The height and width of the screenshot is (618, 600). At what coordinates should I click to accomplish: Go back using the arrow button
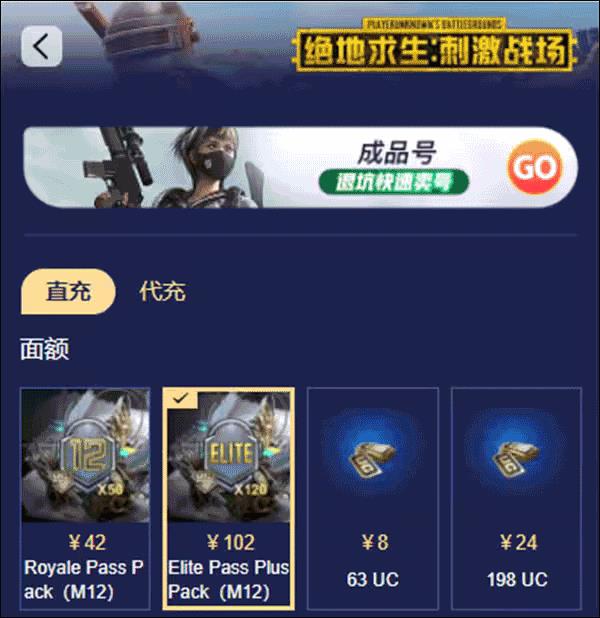[x=42, y=46]
